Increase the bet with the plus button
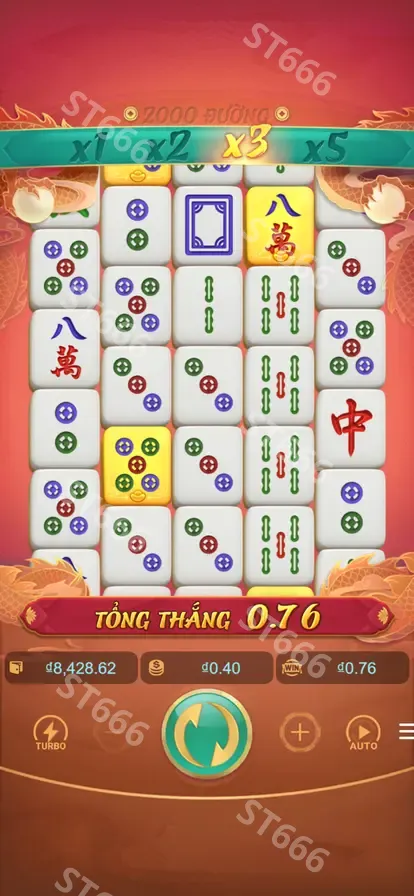Image resolution: width=414 pixels, height=896 pixels. (x=300, y=732)
